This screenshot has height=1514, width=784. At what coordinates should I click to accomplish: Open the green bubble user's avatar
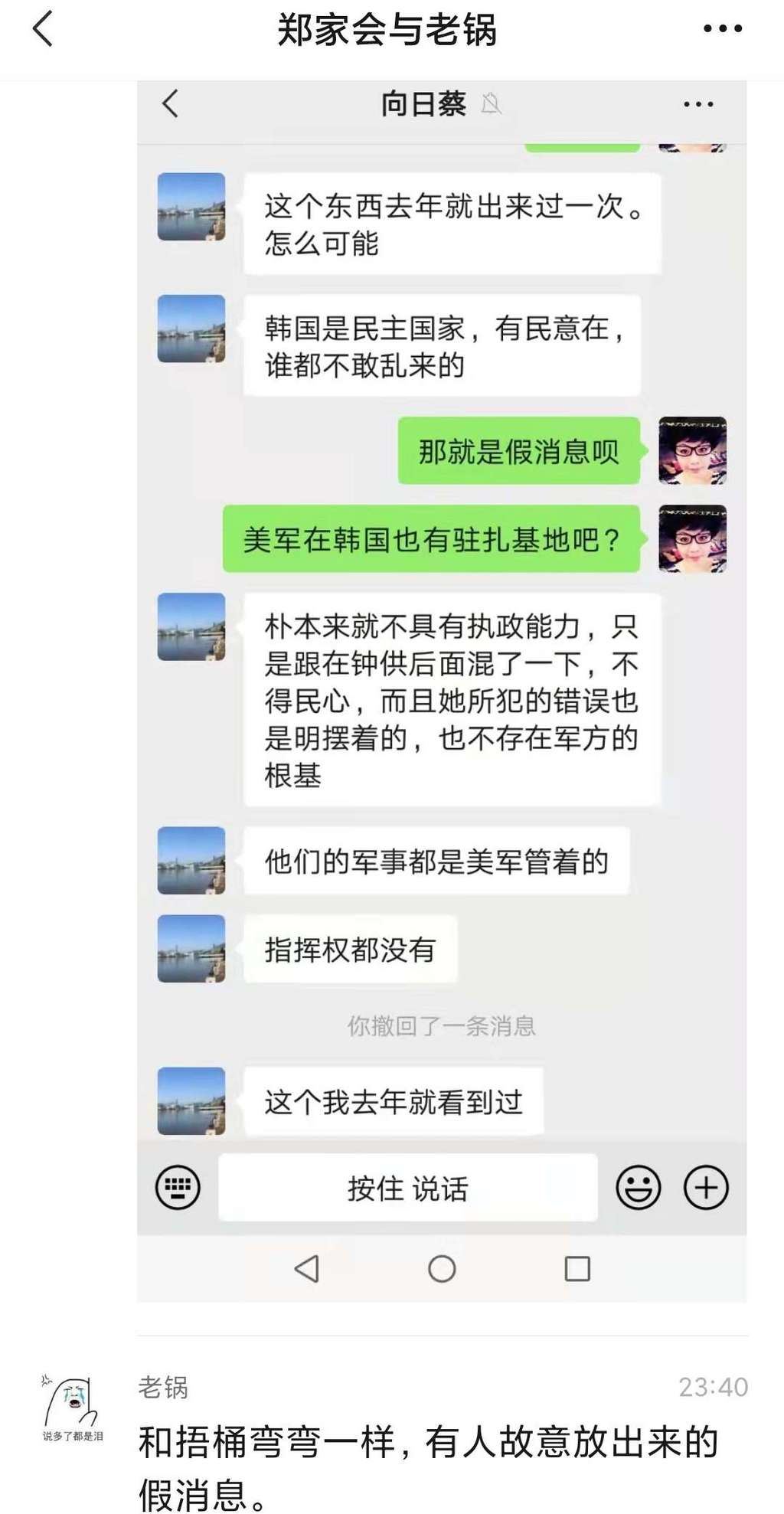coord(692,450)
